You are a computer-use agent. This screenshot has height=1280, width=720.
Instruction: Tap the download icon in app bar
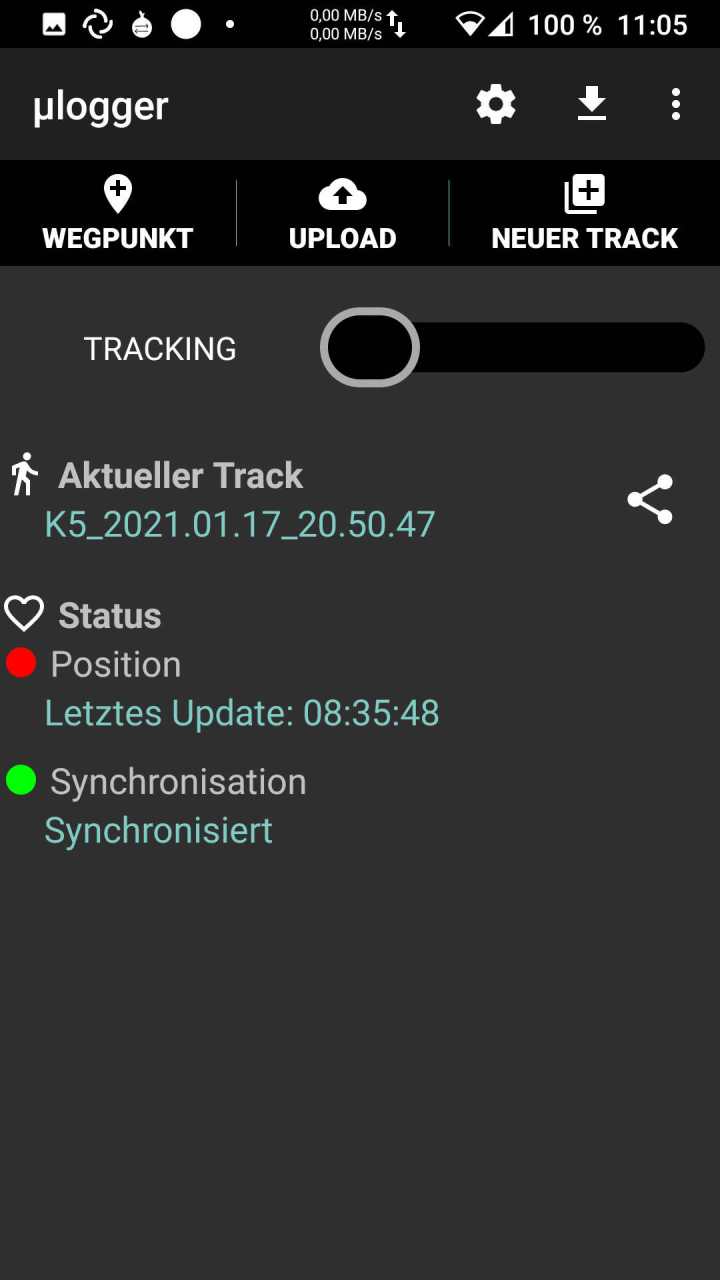click(592, 104)
